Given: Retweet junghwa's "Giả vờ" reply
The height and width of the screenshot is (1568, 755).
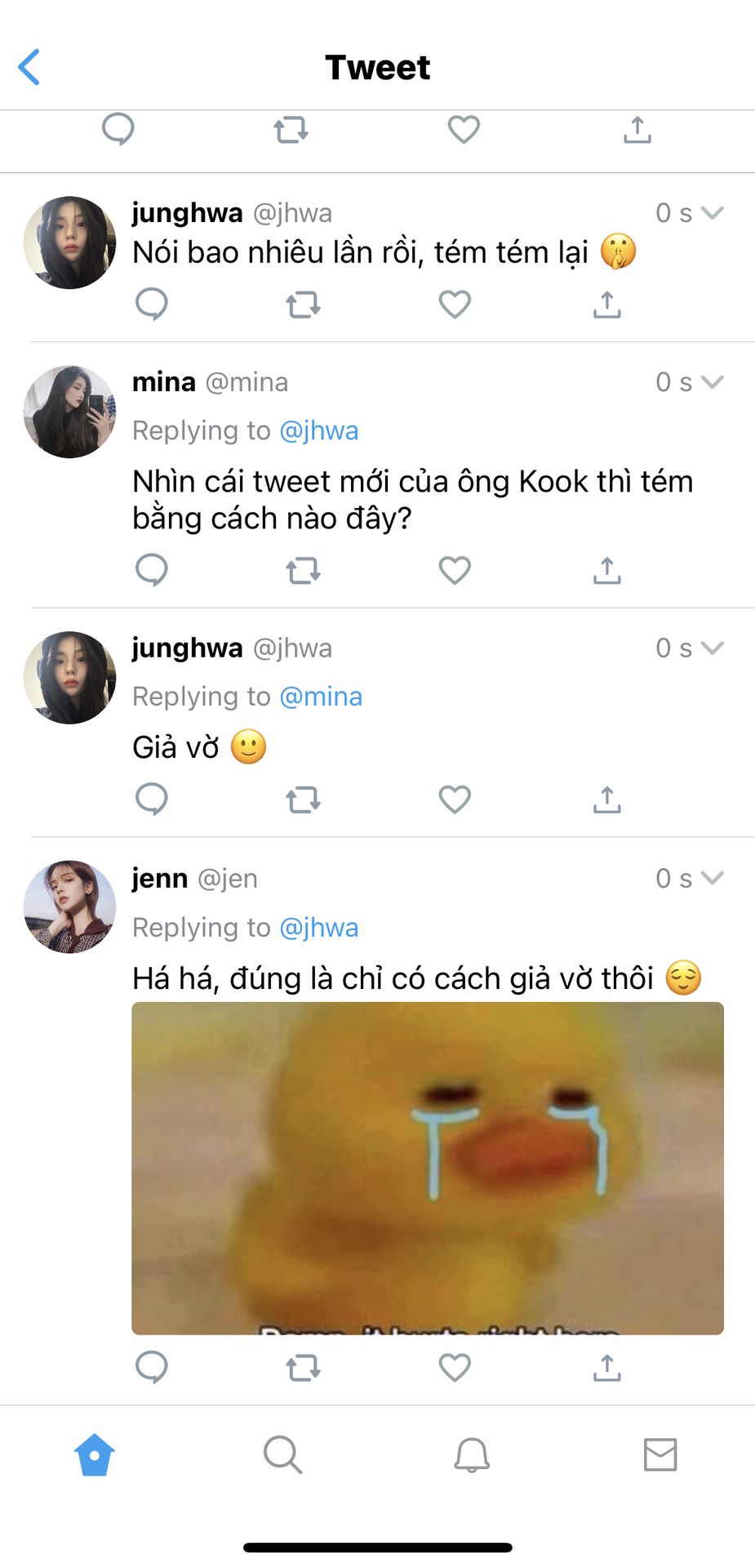Looking at the screenshot, I should click(x=303, y=800).
